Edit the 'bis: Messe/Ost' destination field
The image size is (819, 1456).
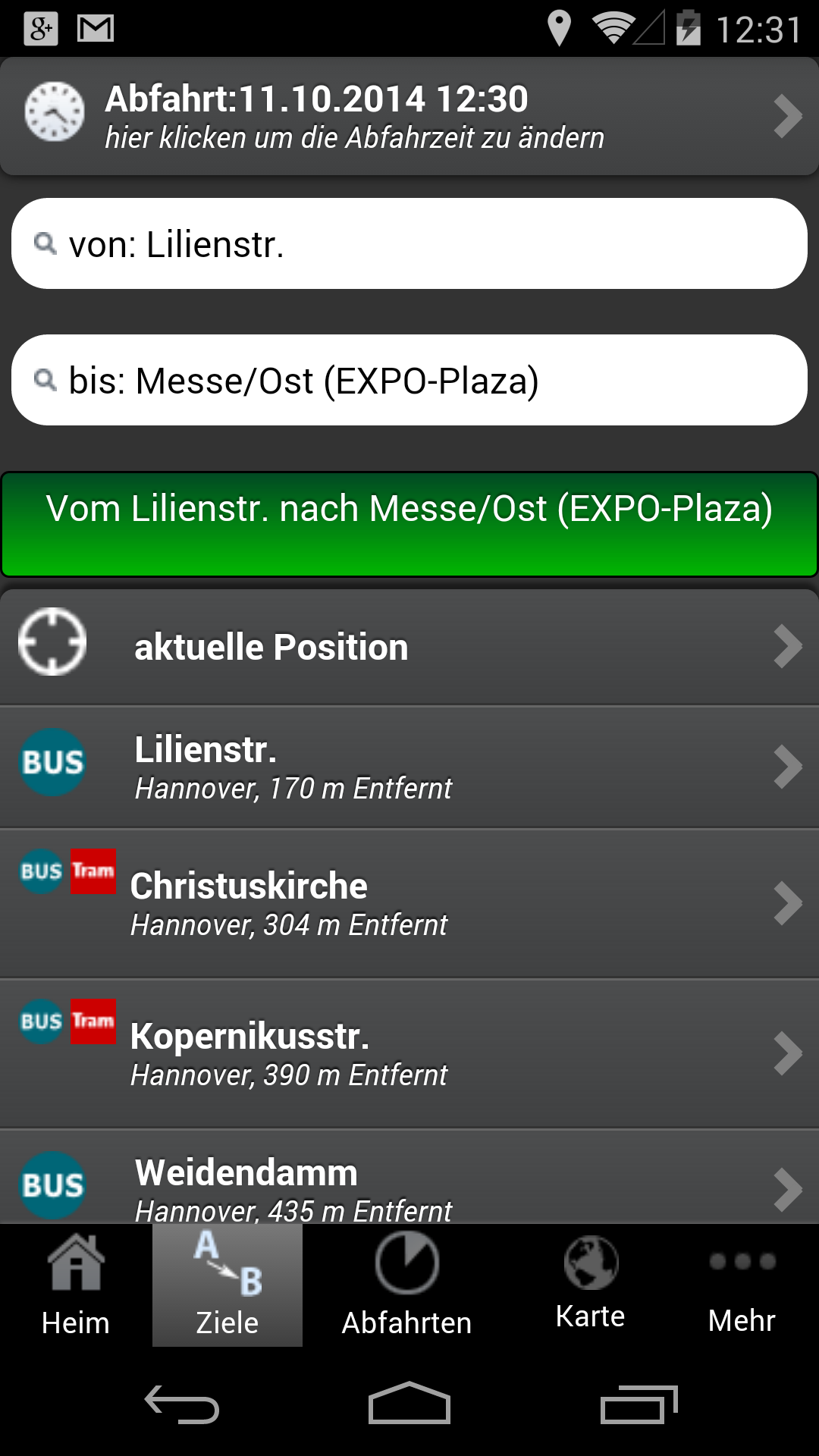click(x=409, y=380)
